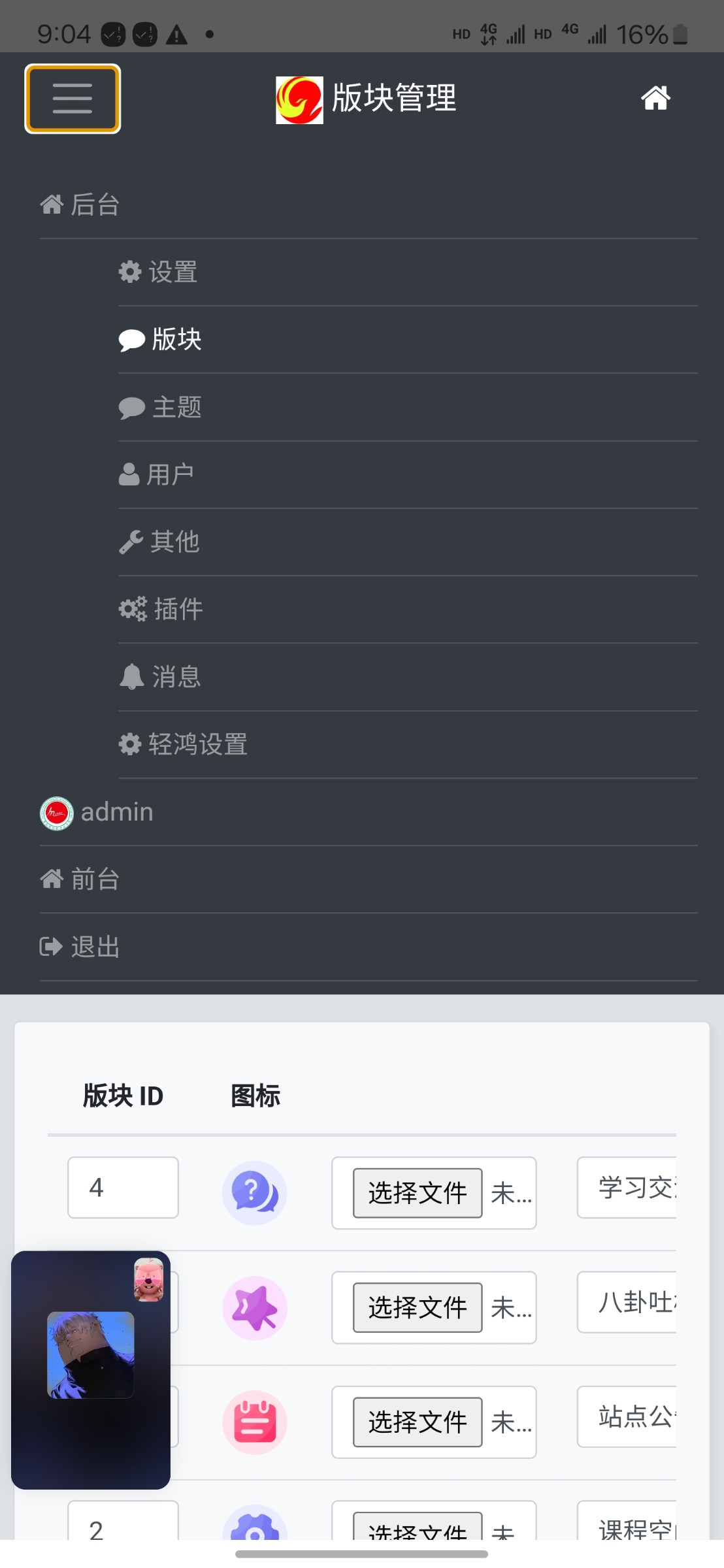This screenshot has width=724, height=1568.
Task: Edit the 学习交流 forum name field
Action: pyautogui.click(x=627, y=1187)
